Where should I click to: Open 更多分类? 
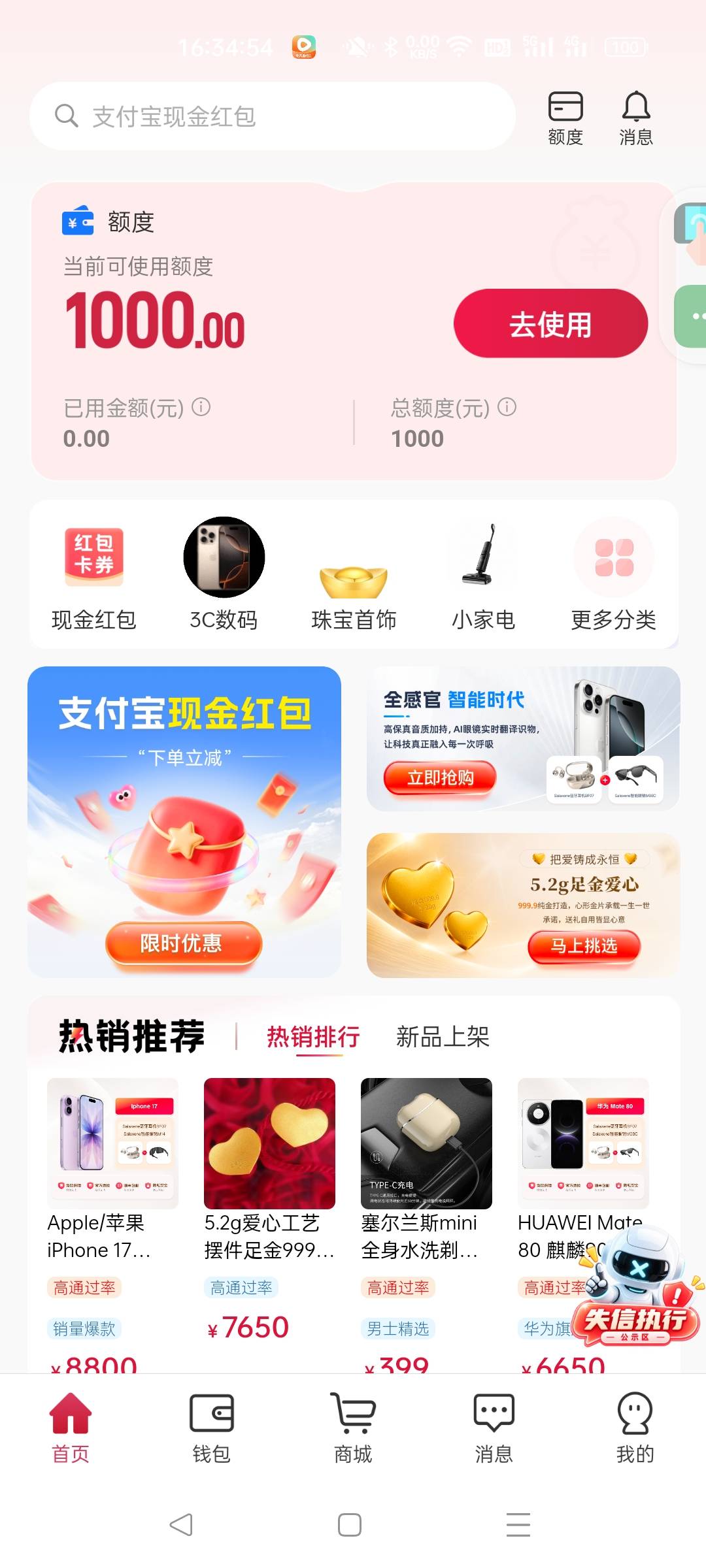[x=613, y=575]
